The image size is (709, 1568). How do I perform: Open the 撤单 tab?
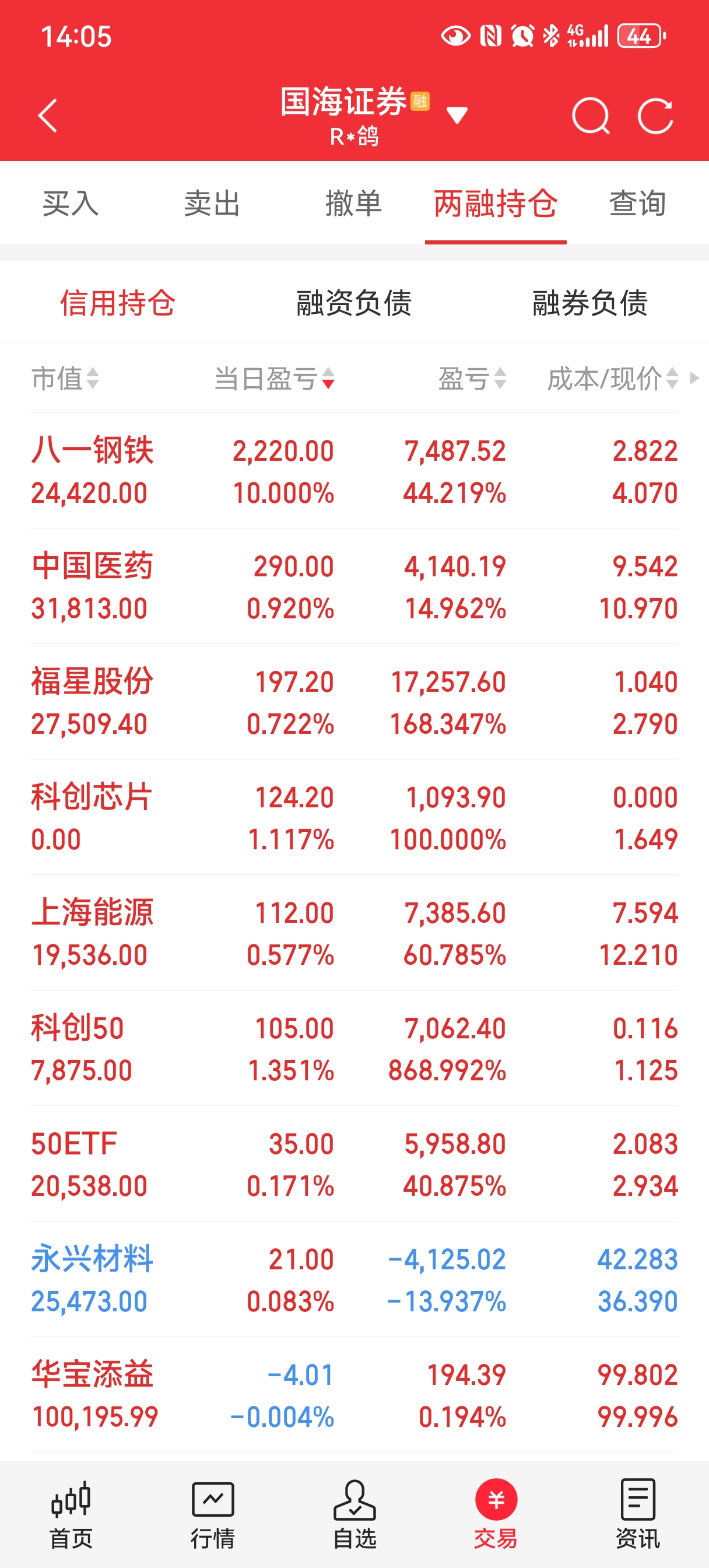pyautogui.click(x=353, y=204)
